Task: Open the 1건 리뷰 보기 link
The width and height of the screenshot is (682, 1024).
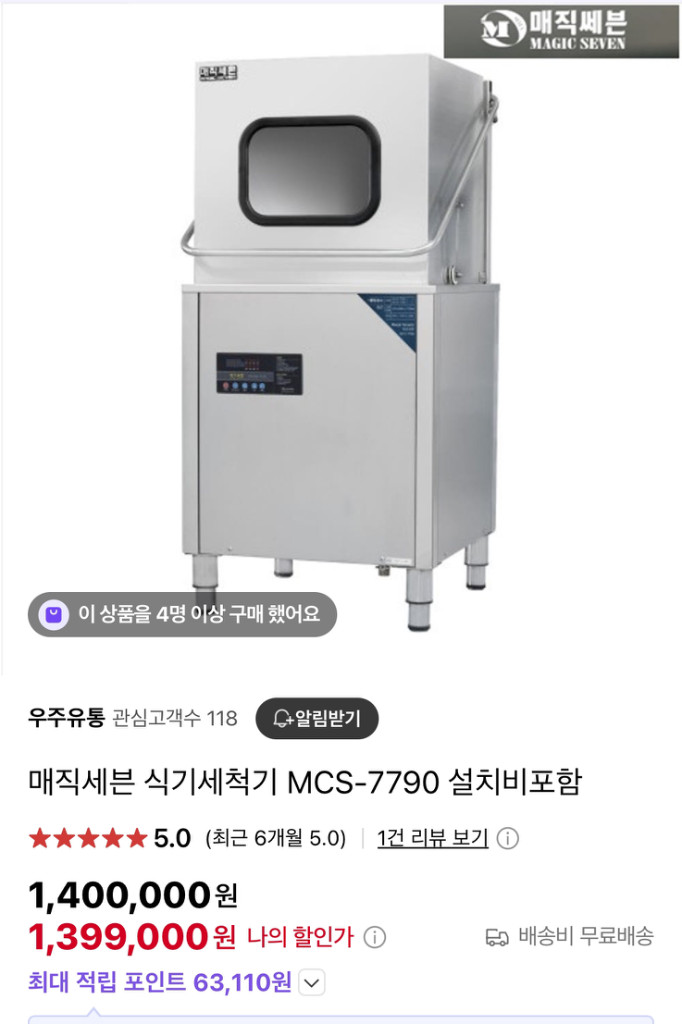Action: (x=432, y=838)
